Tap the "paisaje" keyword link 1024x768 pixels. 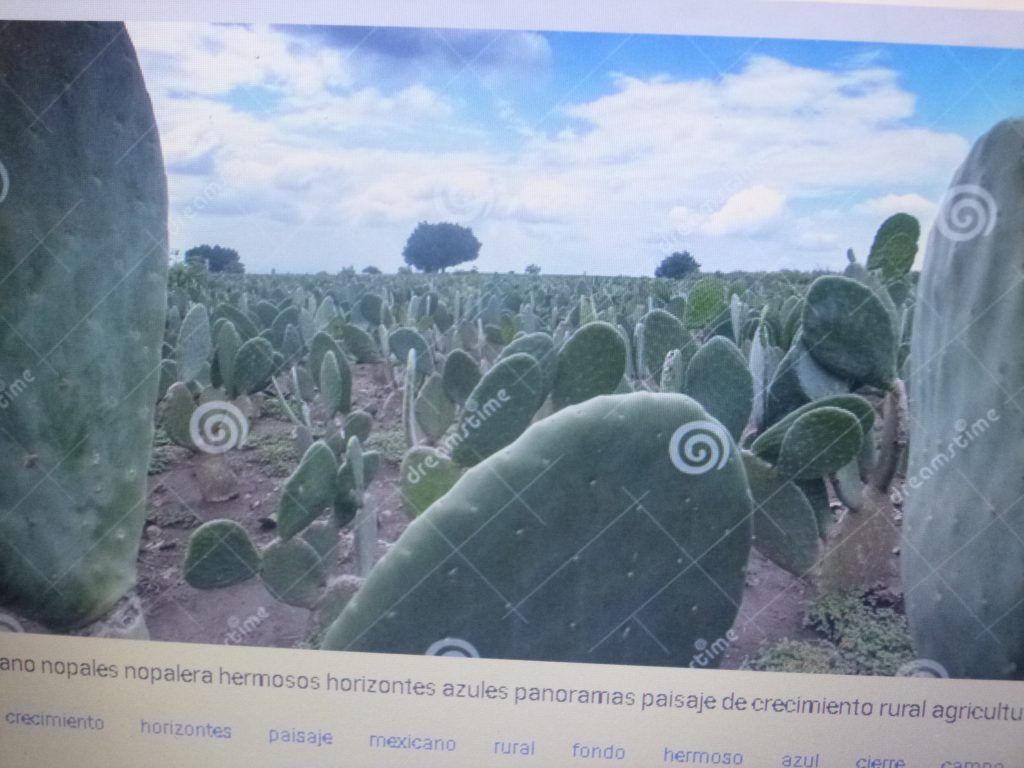tap(300, 737)
